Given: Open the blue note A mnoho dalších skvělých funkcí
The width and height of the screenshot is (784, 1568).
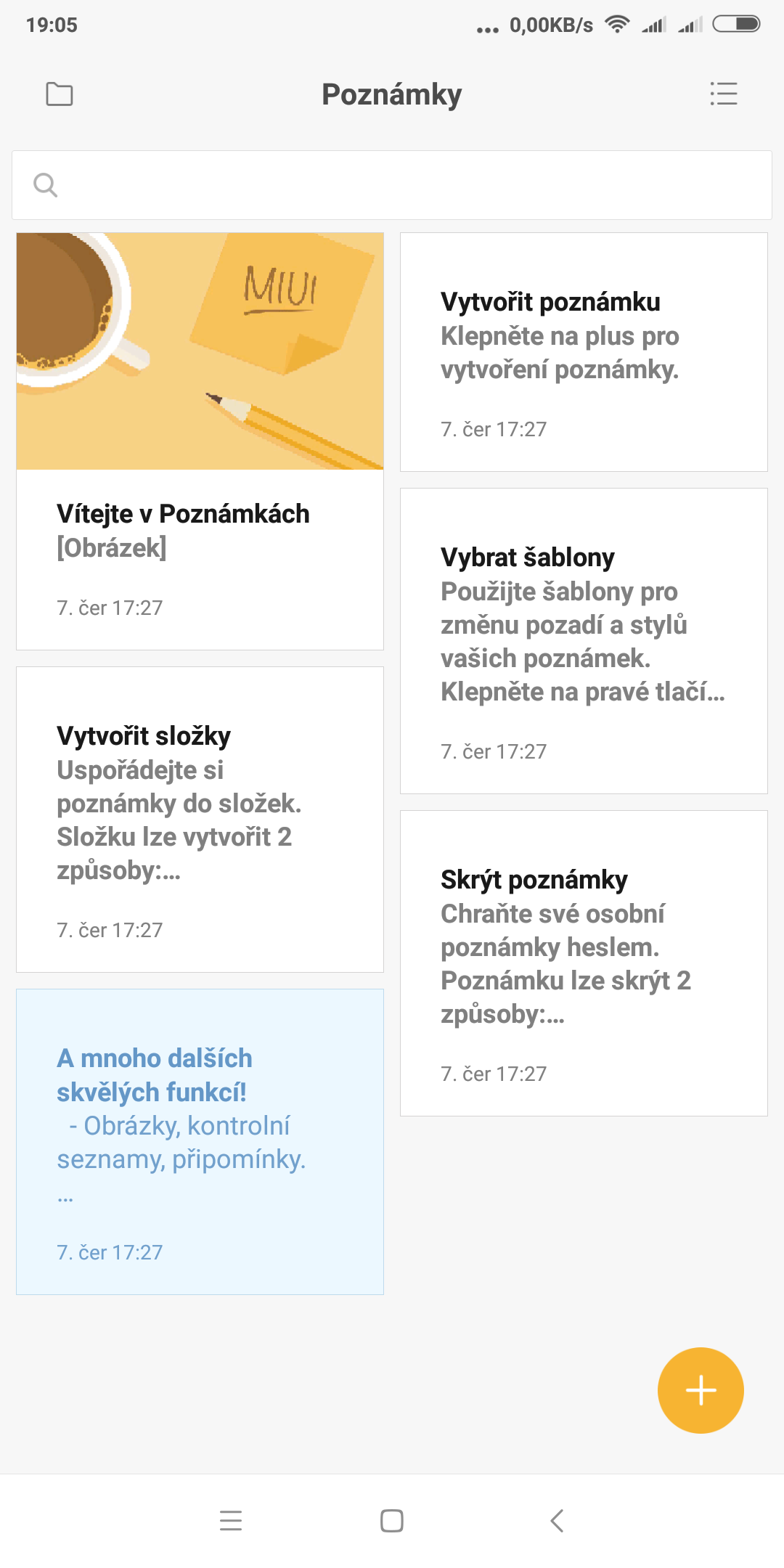Looking at the screenshot, I should click(x=200, y=1142).
